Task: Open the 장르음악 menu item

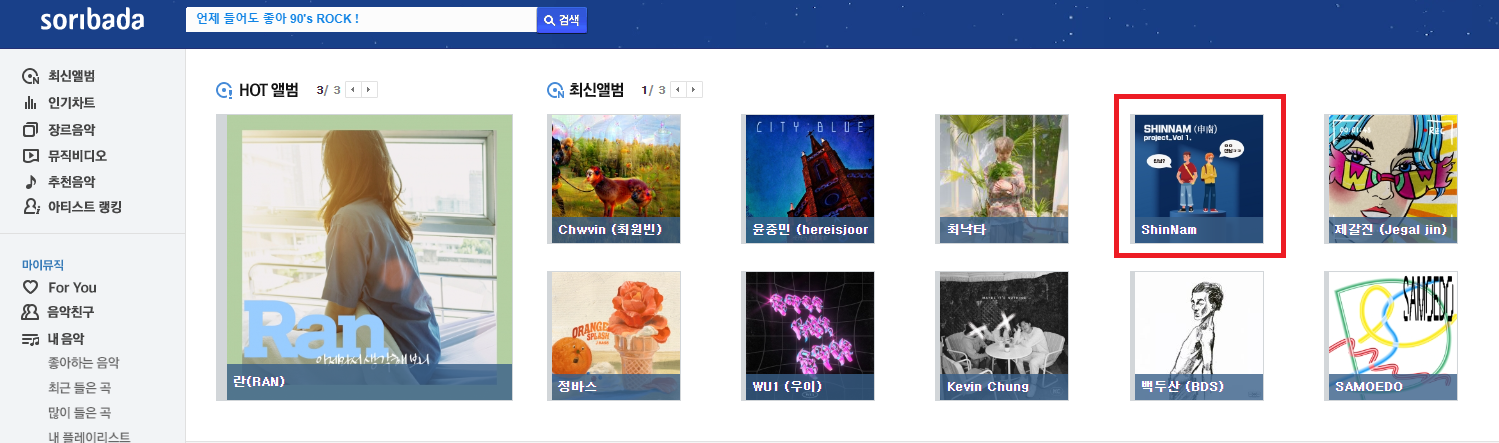Action: [70, 130]
